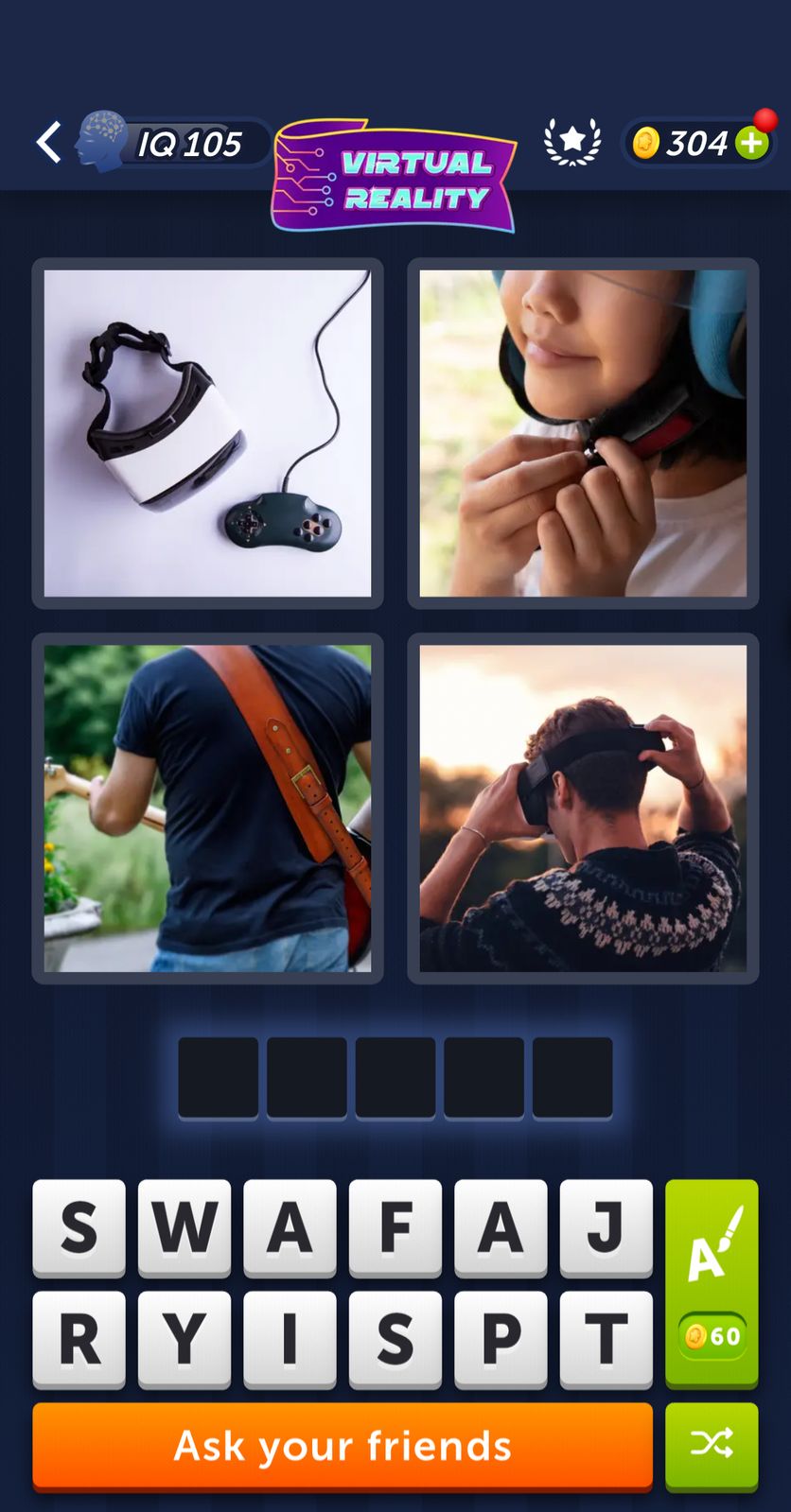Enlarge the man adjusting headset picture

(583, 808)
